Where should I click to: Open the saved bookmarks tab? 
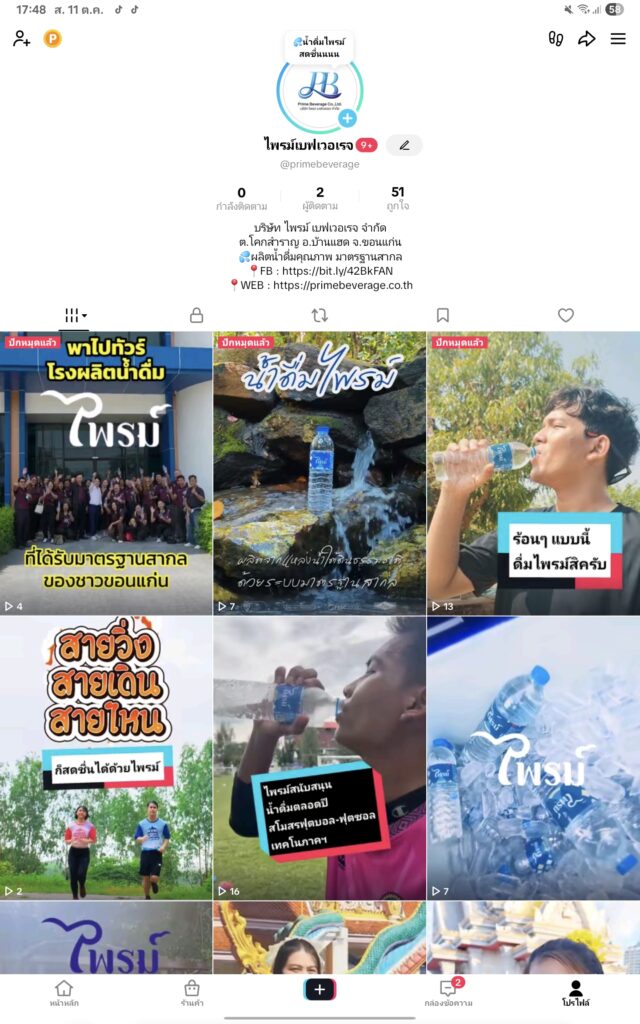tap(443, 315)
